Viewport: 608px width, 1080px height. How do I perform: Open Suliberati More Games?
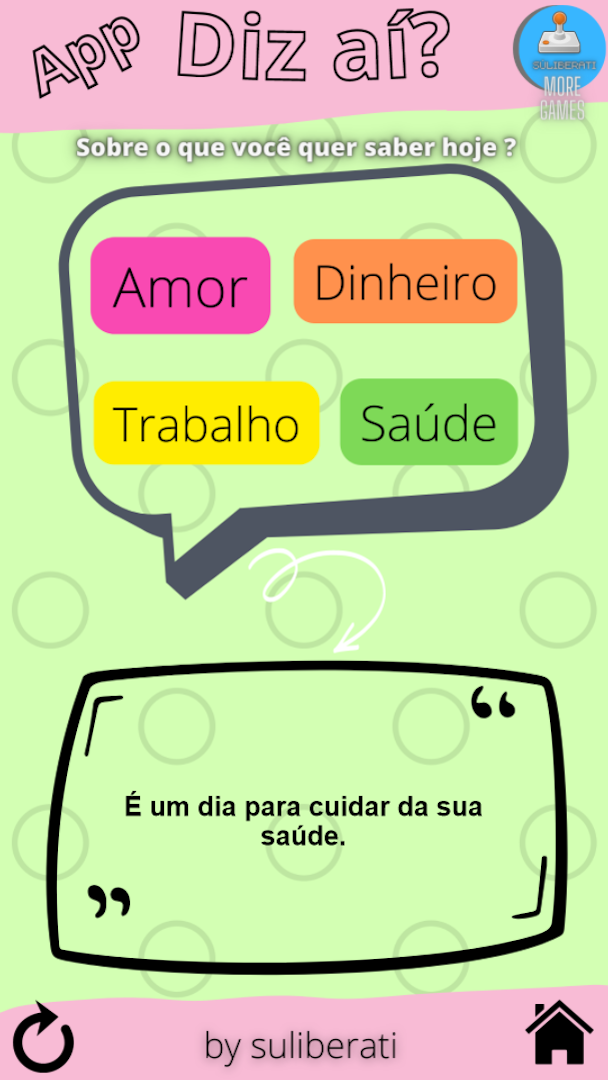560,62
